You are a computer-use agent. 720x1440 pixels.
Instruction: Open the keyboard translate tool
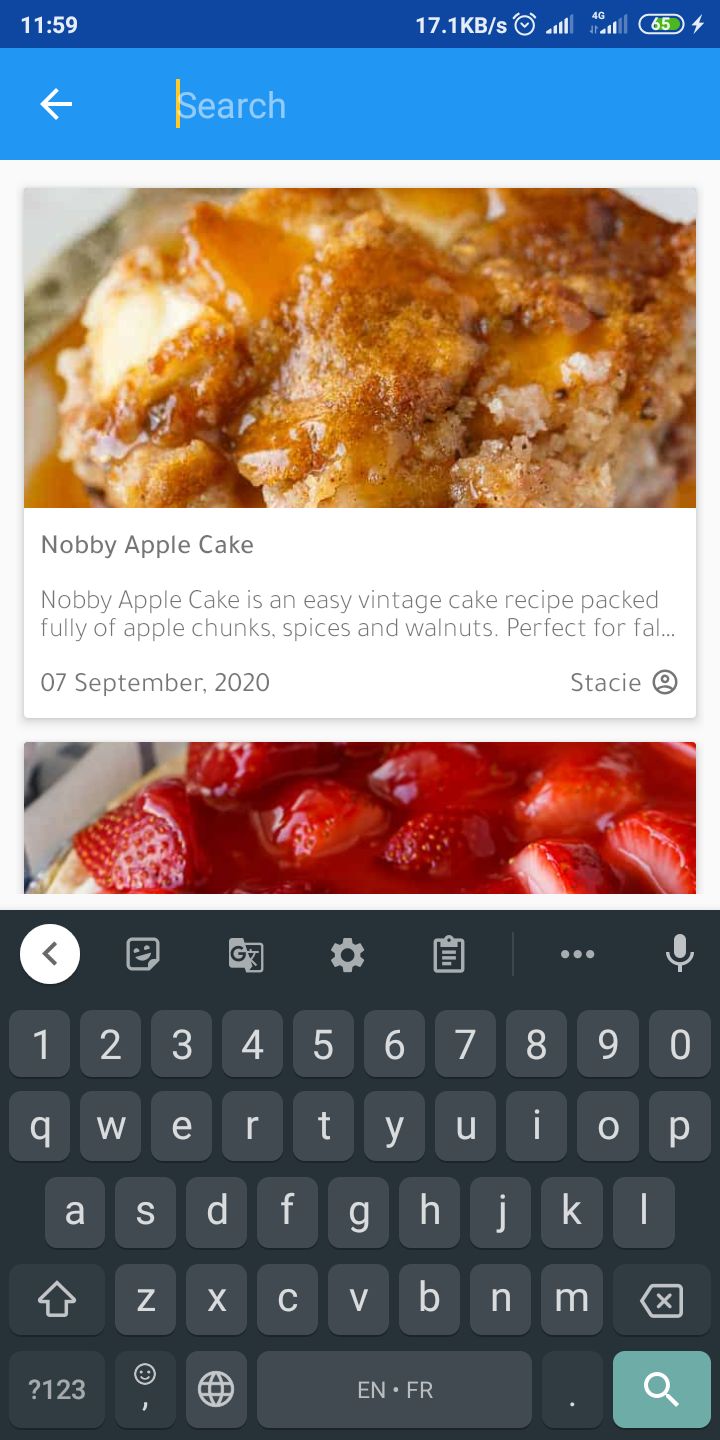246,955
